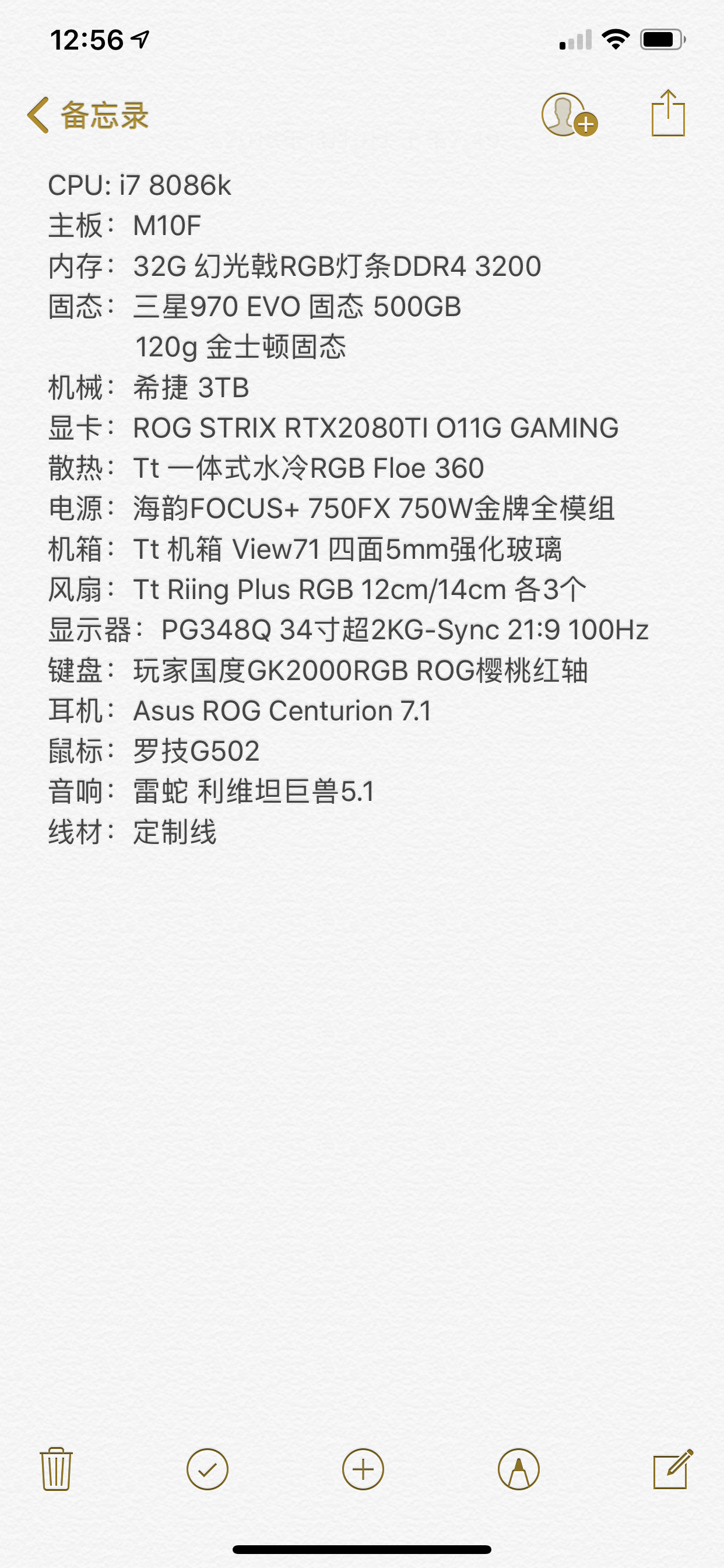The image size is (724, 1568).
Task: Open the share sheet icon
Action: (x=668, y=113)
